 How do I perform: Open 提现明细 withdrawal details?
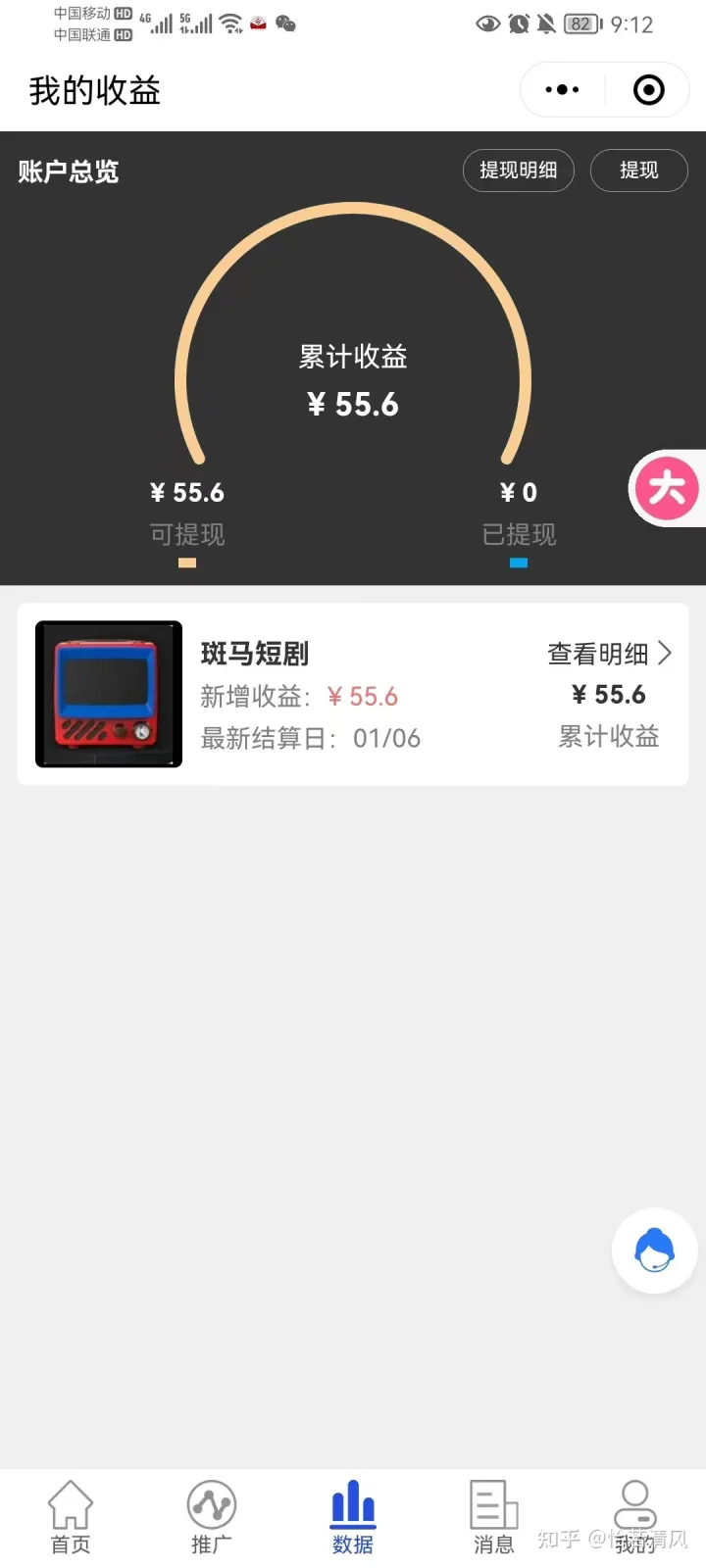518,171
